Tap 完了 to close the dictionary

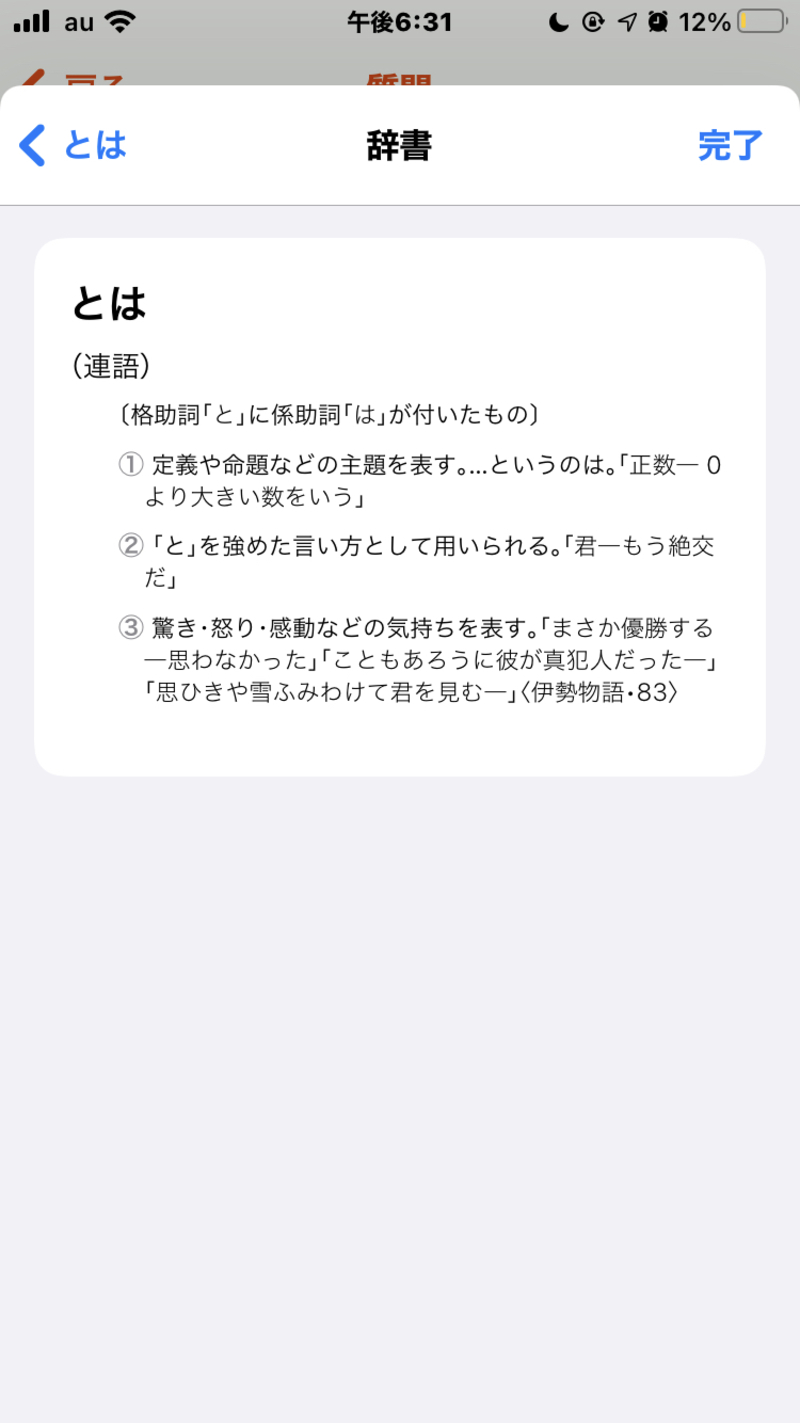[x=730, y=146]
